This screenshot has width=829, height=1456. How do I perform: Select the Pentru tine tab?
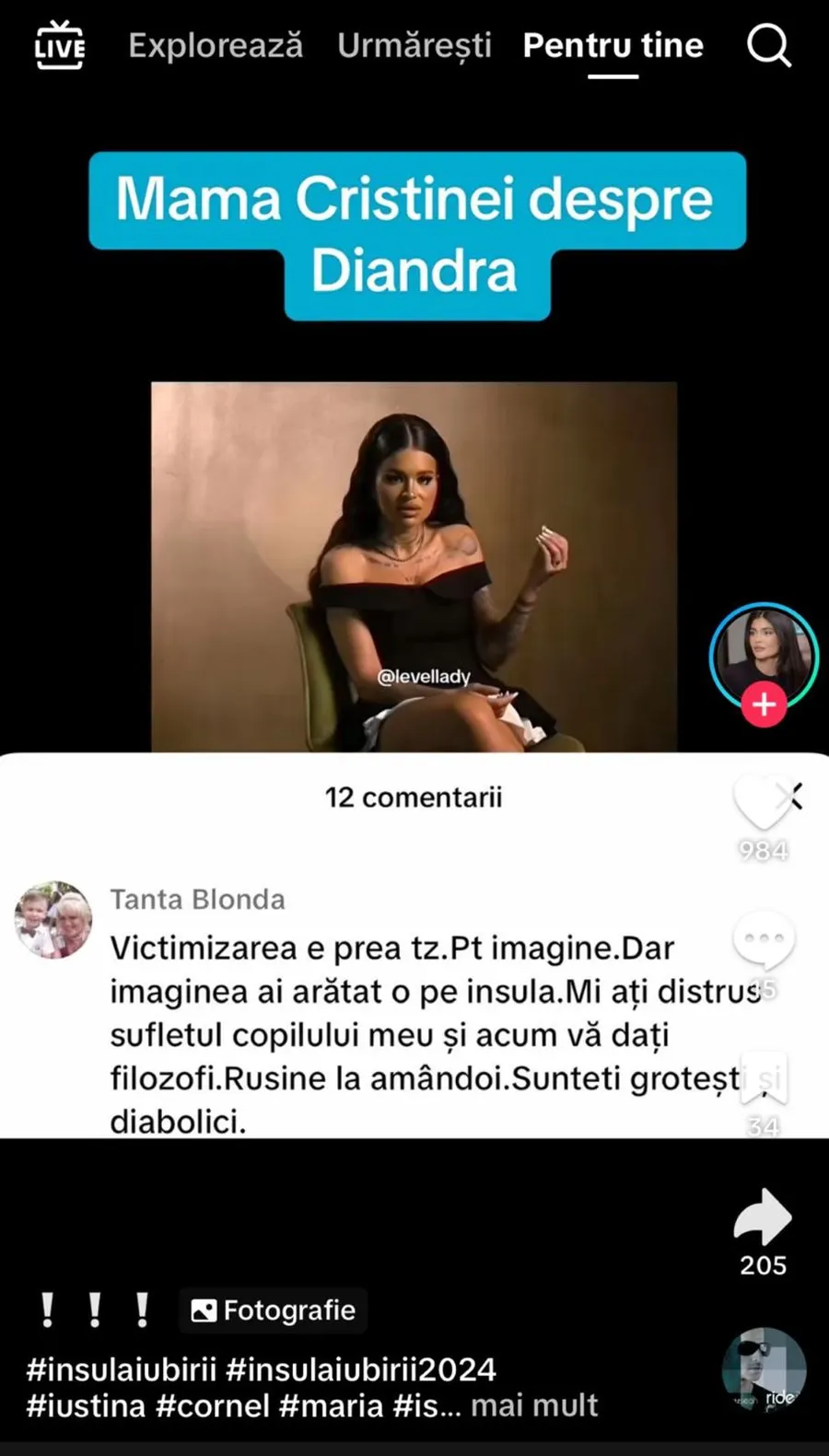(x=613, y=45)
